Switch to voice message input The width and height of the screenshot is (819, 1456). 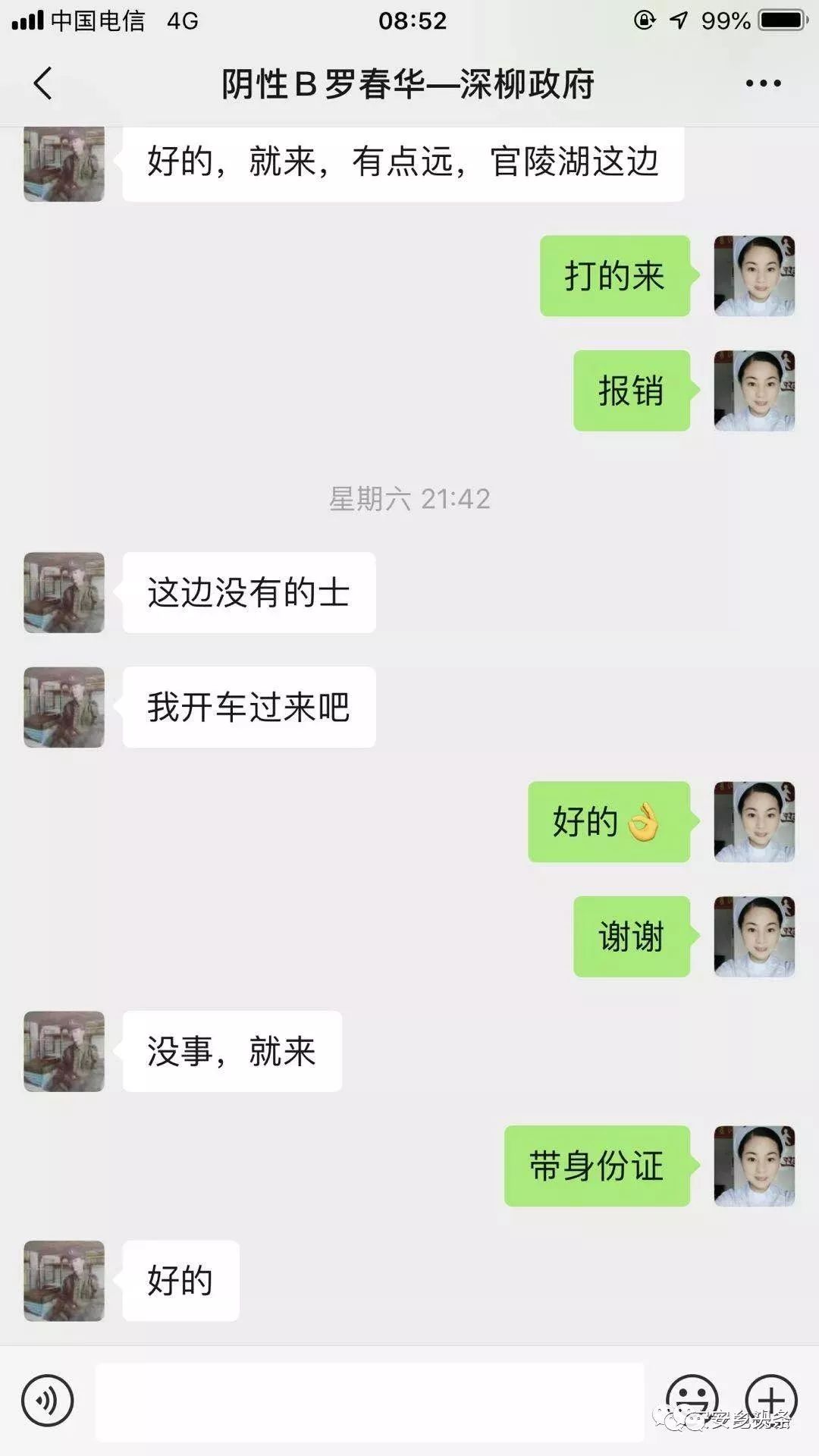[x=47, y=1401]
